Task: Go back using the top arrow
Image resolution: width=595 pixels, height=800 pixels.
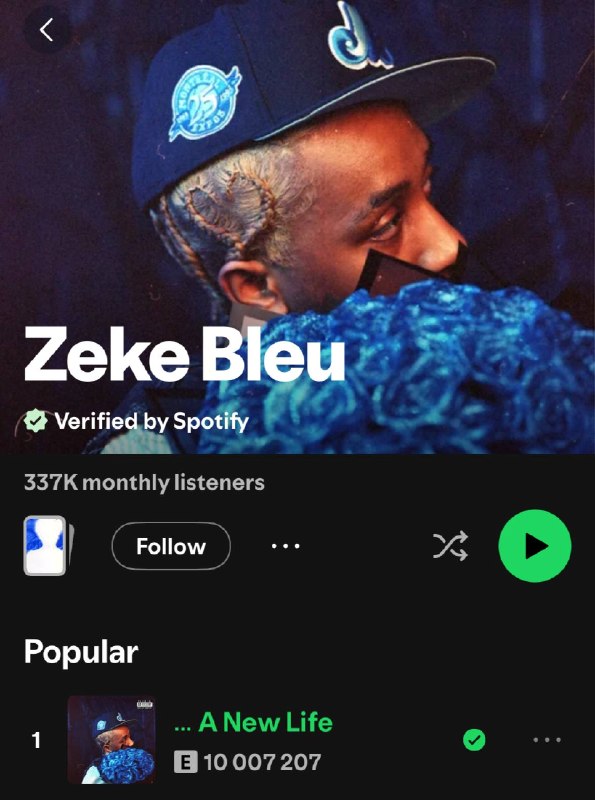Action: click(x=47, y=30)
